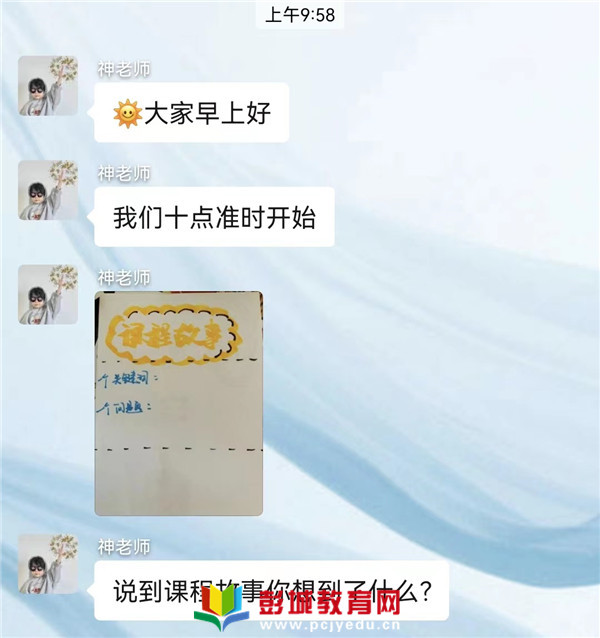Tap 神老师's avatar beside 大家早上好
This screenshot has width=600, height=638.
tap(48, 86)
